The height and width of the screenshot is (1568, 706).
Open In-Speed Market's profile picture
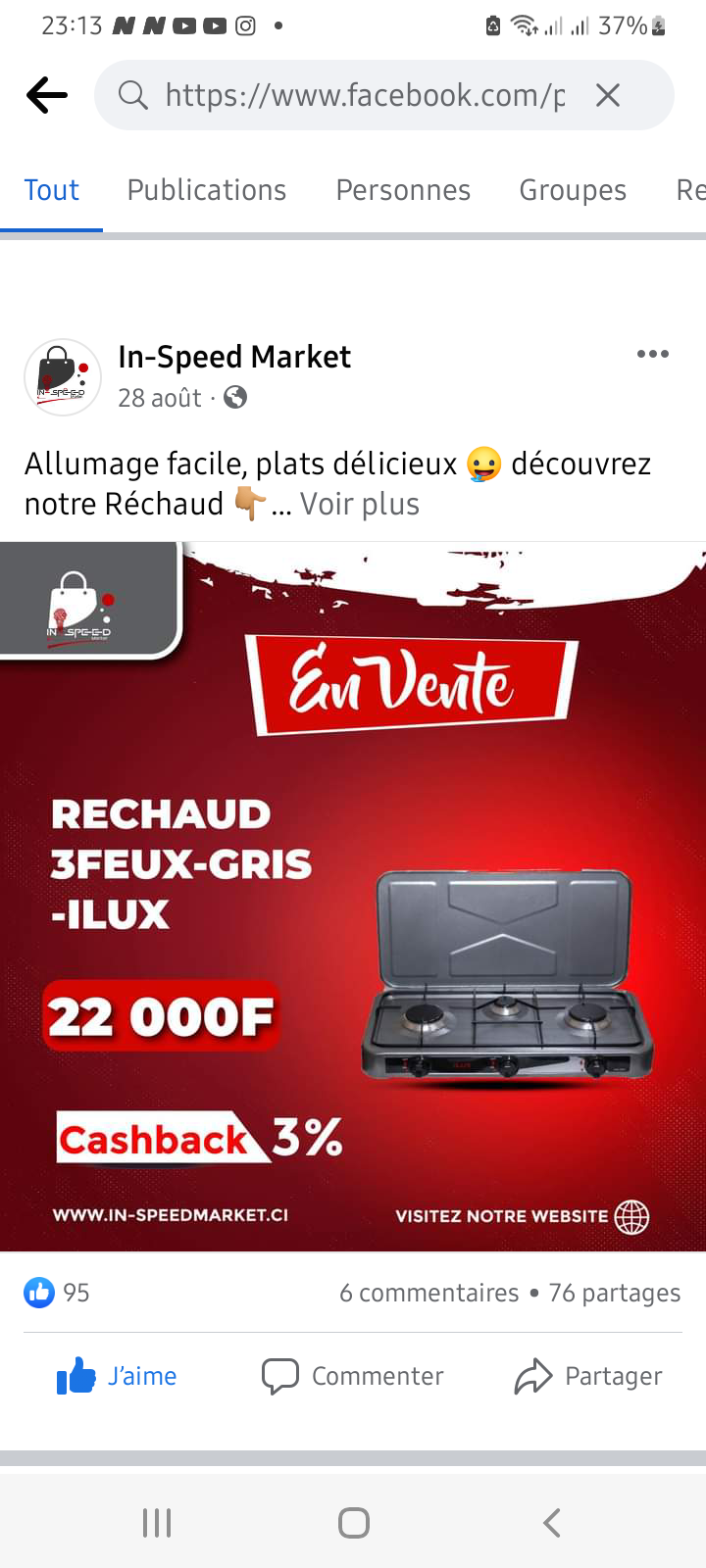(63, 377)
